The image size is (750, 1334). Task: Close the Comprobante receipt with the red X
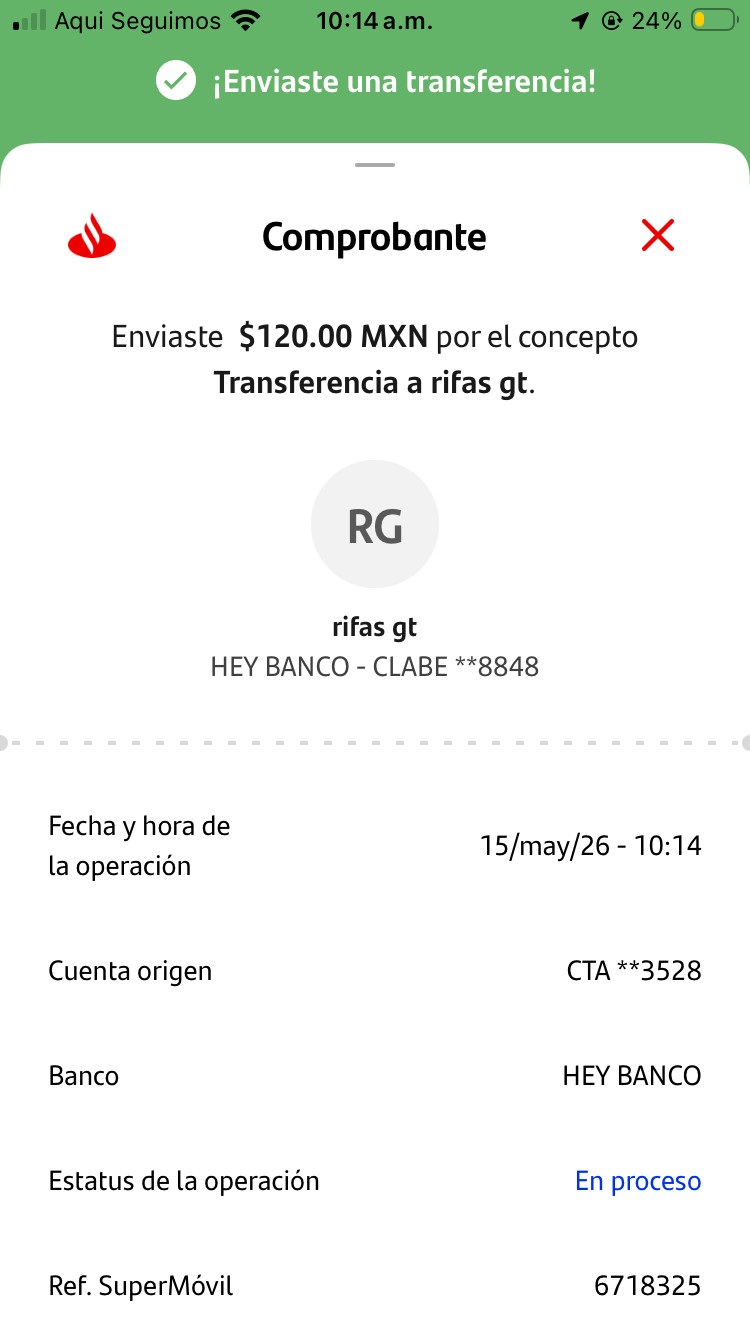point(658,236)
